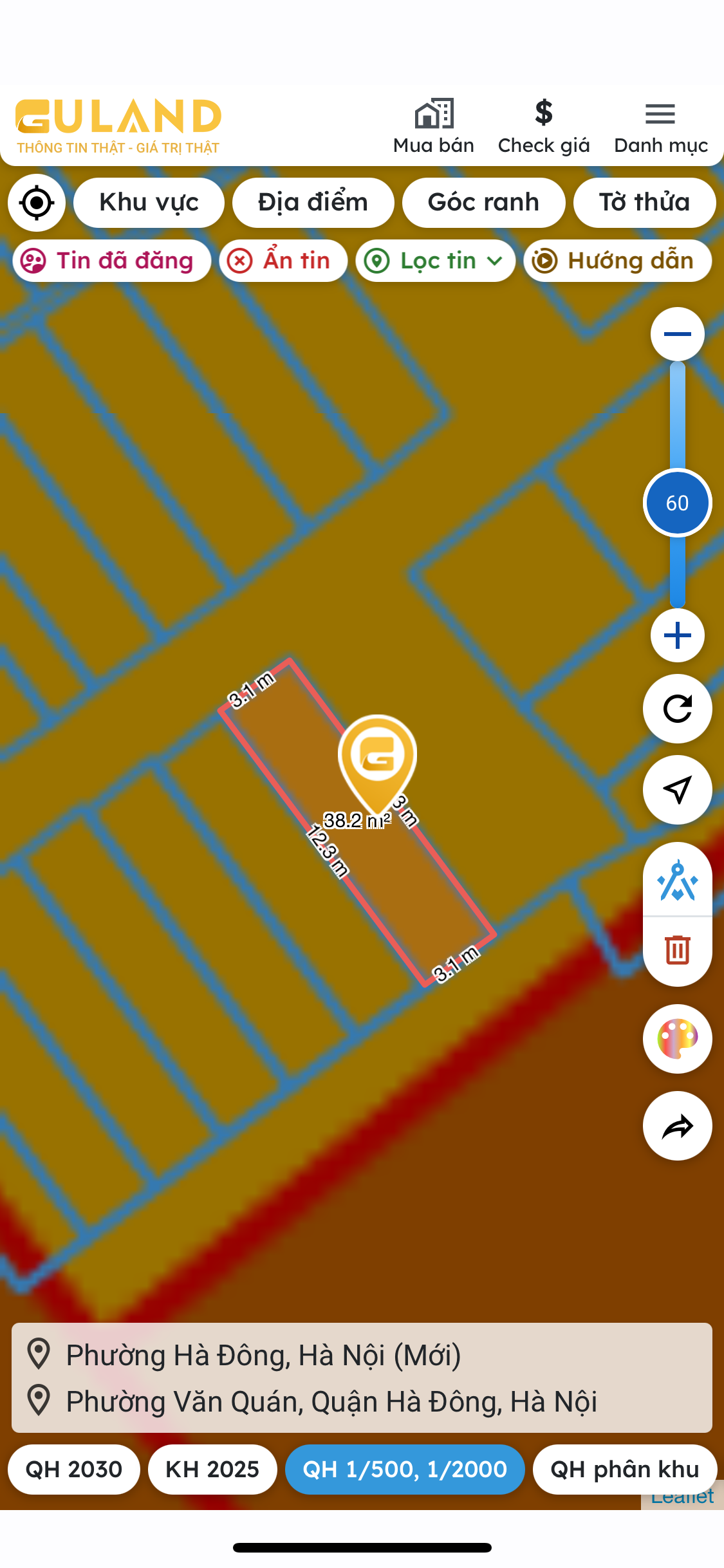Zoom in with the plus button
The height and width of the screenshot is (1568, 724).
tap(677, 636)
